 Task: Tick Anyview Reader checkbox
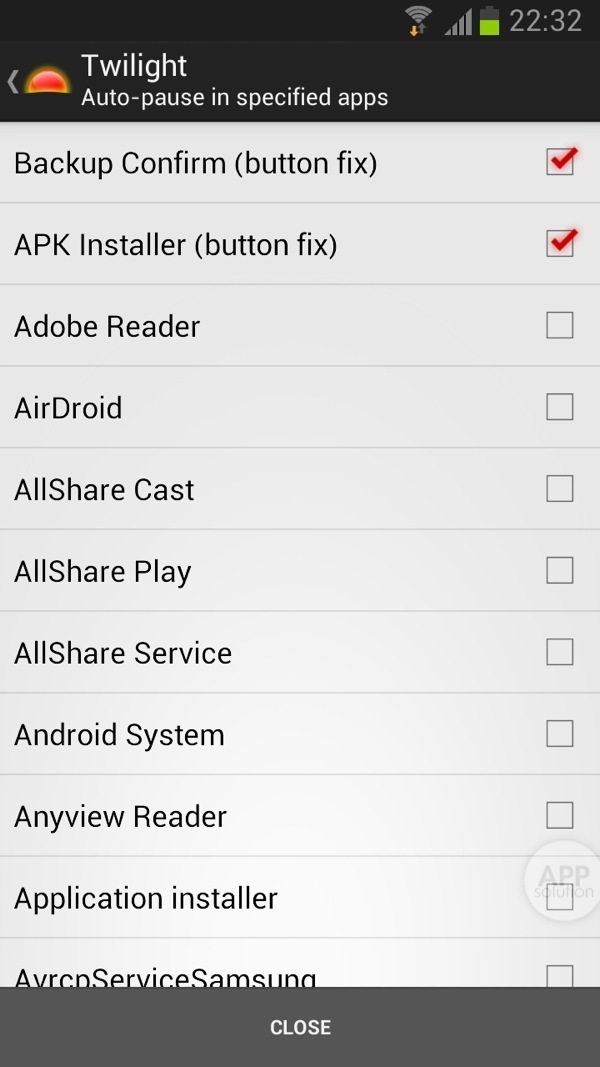coord(560,816)
